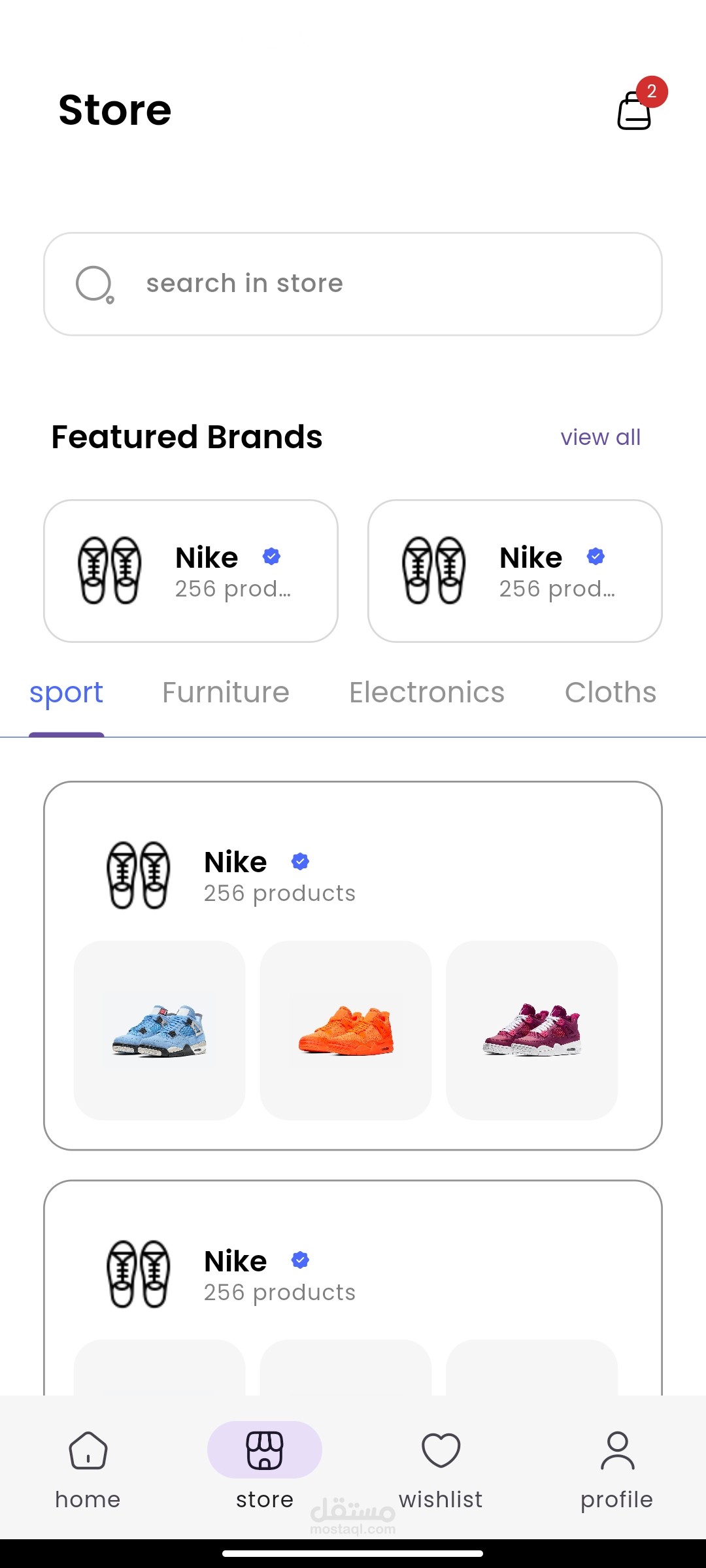The height and width of the screenshot is (1568, 706).
Task: Switch to the Electronics tab
Action: point(427,693)
